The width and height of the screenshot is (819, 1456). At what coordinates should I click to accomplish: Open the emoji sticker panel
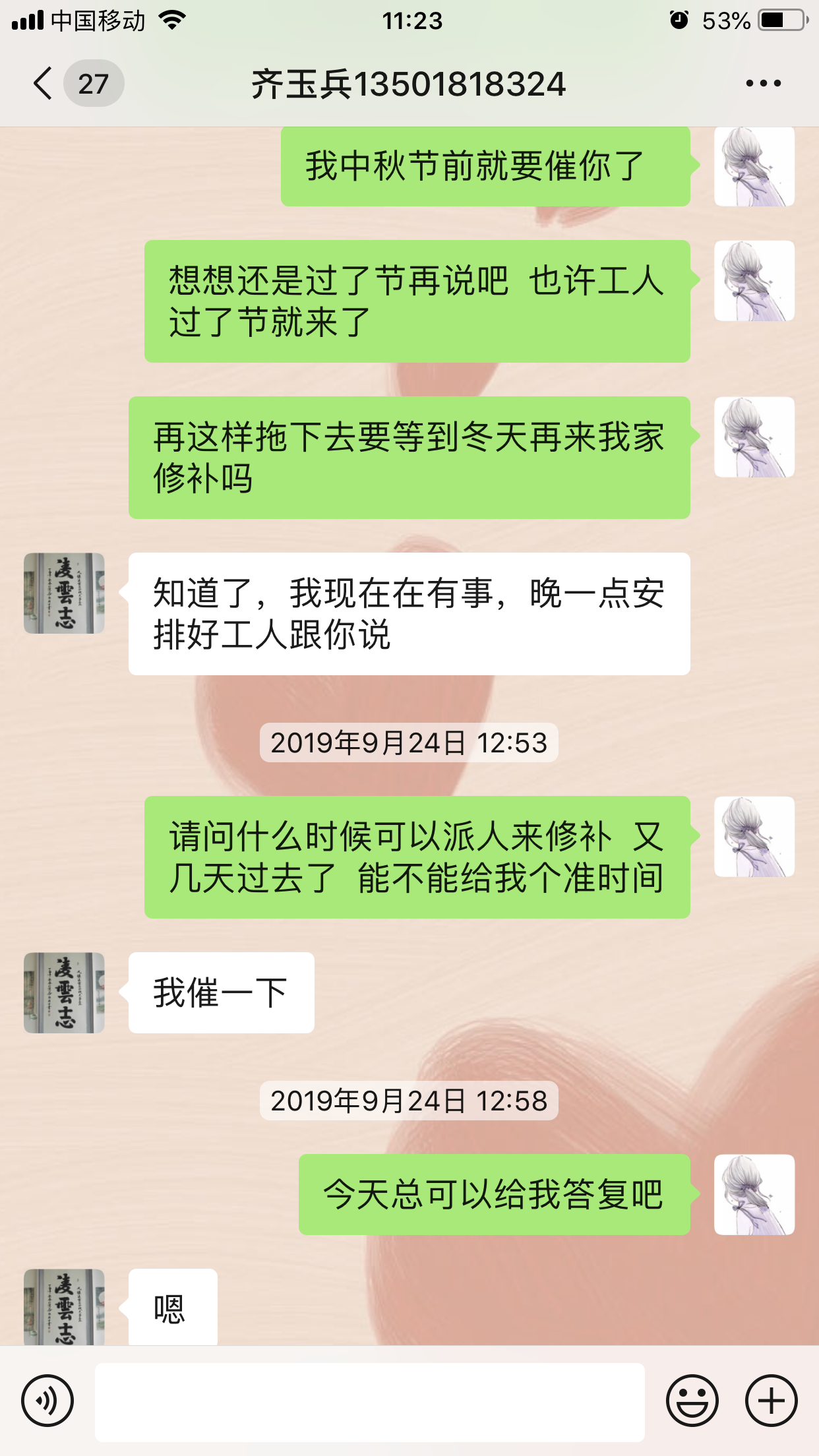point(692,1401)
